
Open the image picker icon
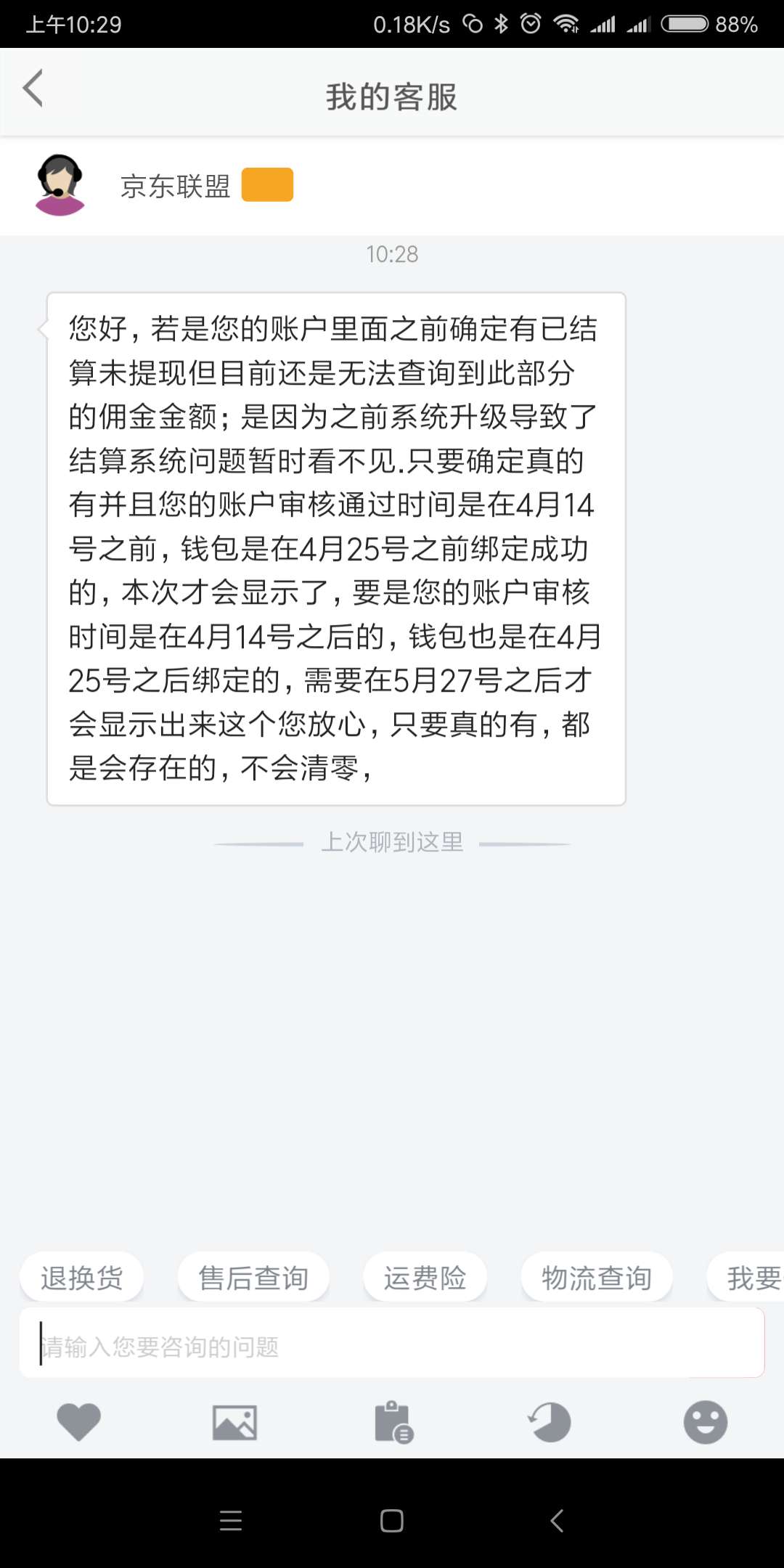pyautogui.click(x=235, y=1421)
